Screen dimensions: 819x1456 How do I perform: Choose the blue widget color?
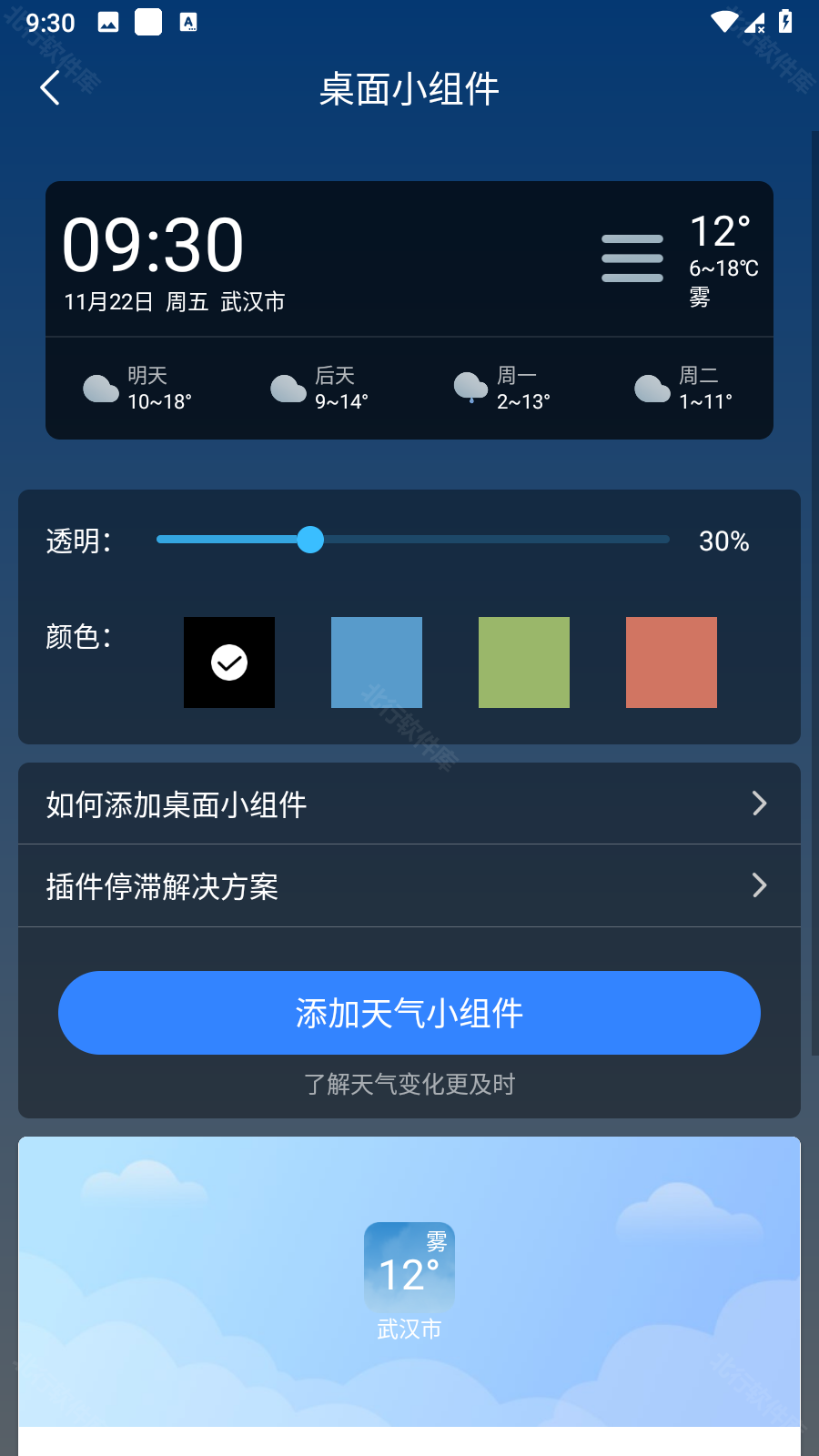click(377, 662)
